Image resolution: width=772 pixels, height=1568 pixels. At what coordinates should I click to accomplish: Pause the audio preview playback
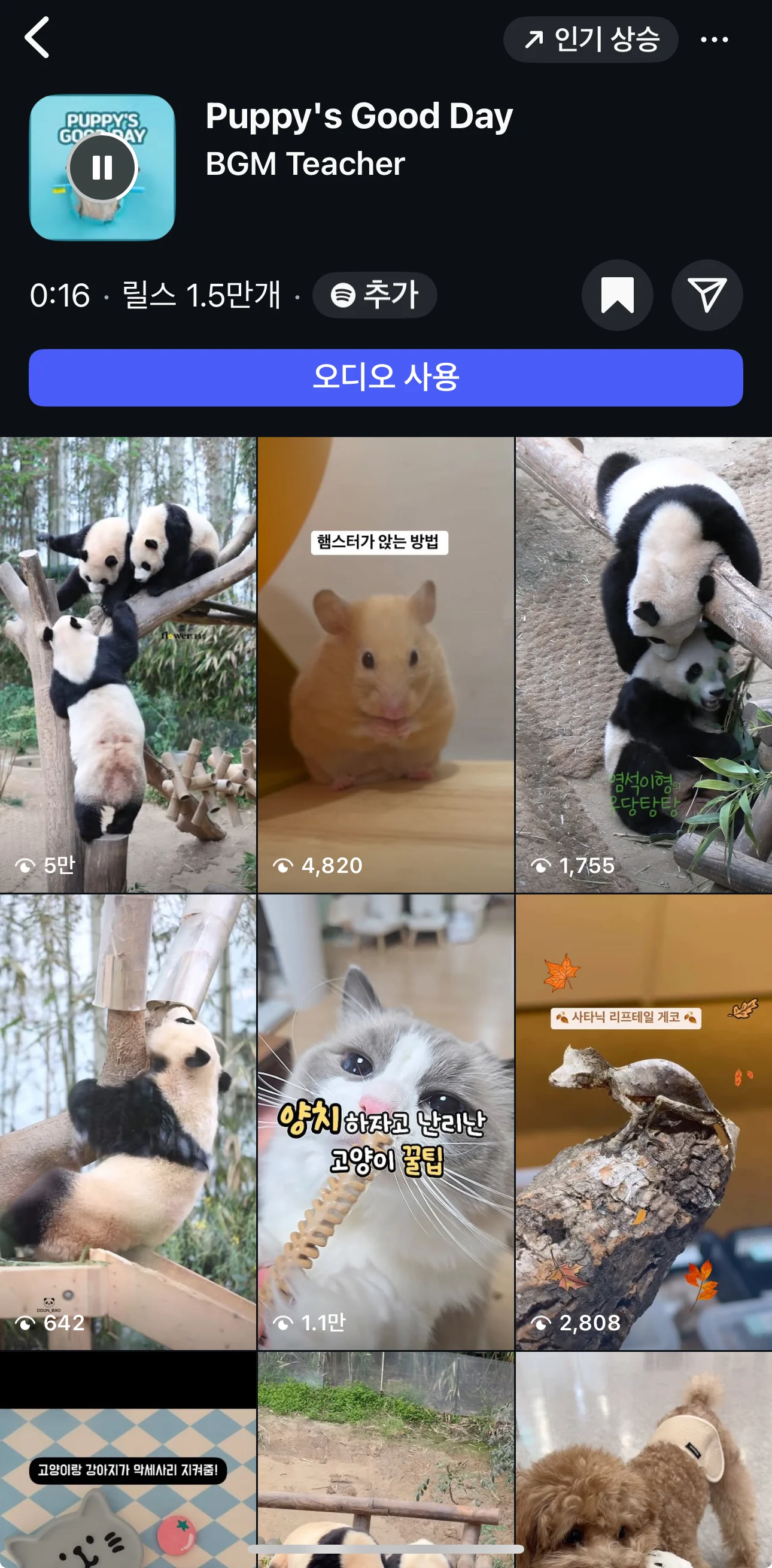click(x=102, y=168)
